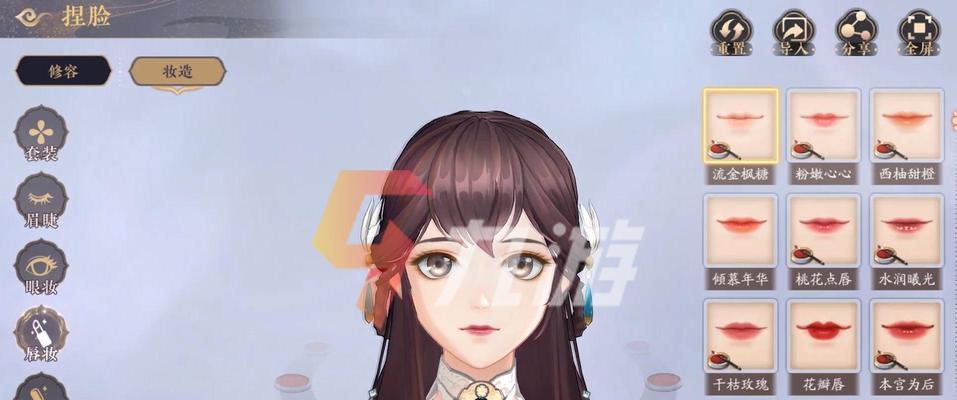Image resolution: width=957 pixels, height=400 pixels.
Task: Switch to the 修容 tab
Action: (x=63, y=71)
